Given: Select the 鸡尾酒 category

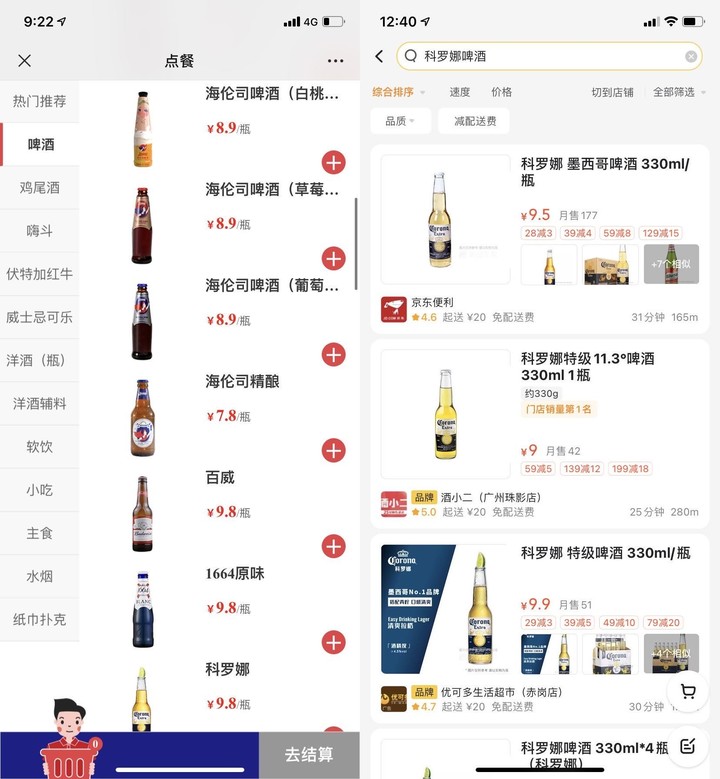Looking at the screenshot, I should [40, 187].
